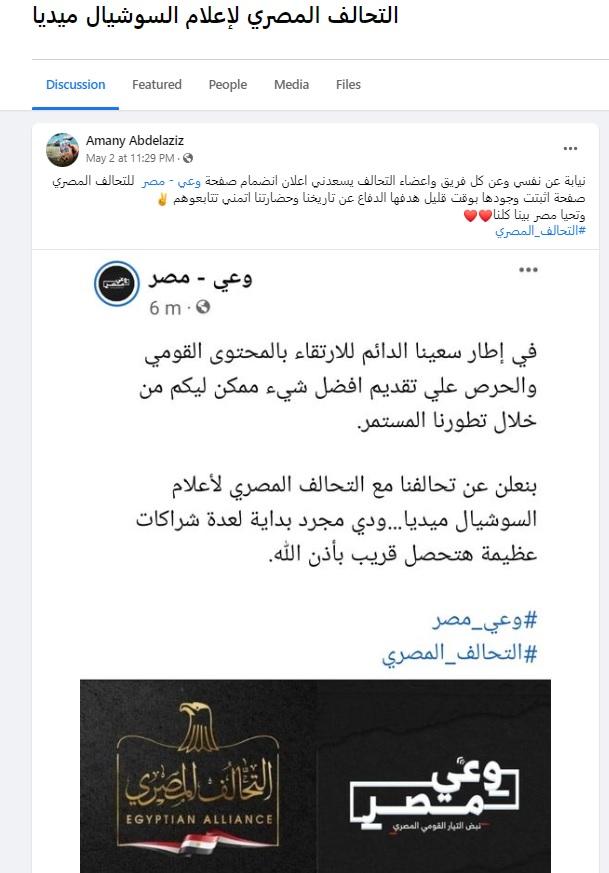Open the People tab
609x873 pixels.
227,85
